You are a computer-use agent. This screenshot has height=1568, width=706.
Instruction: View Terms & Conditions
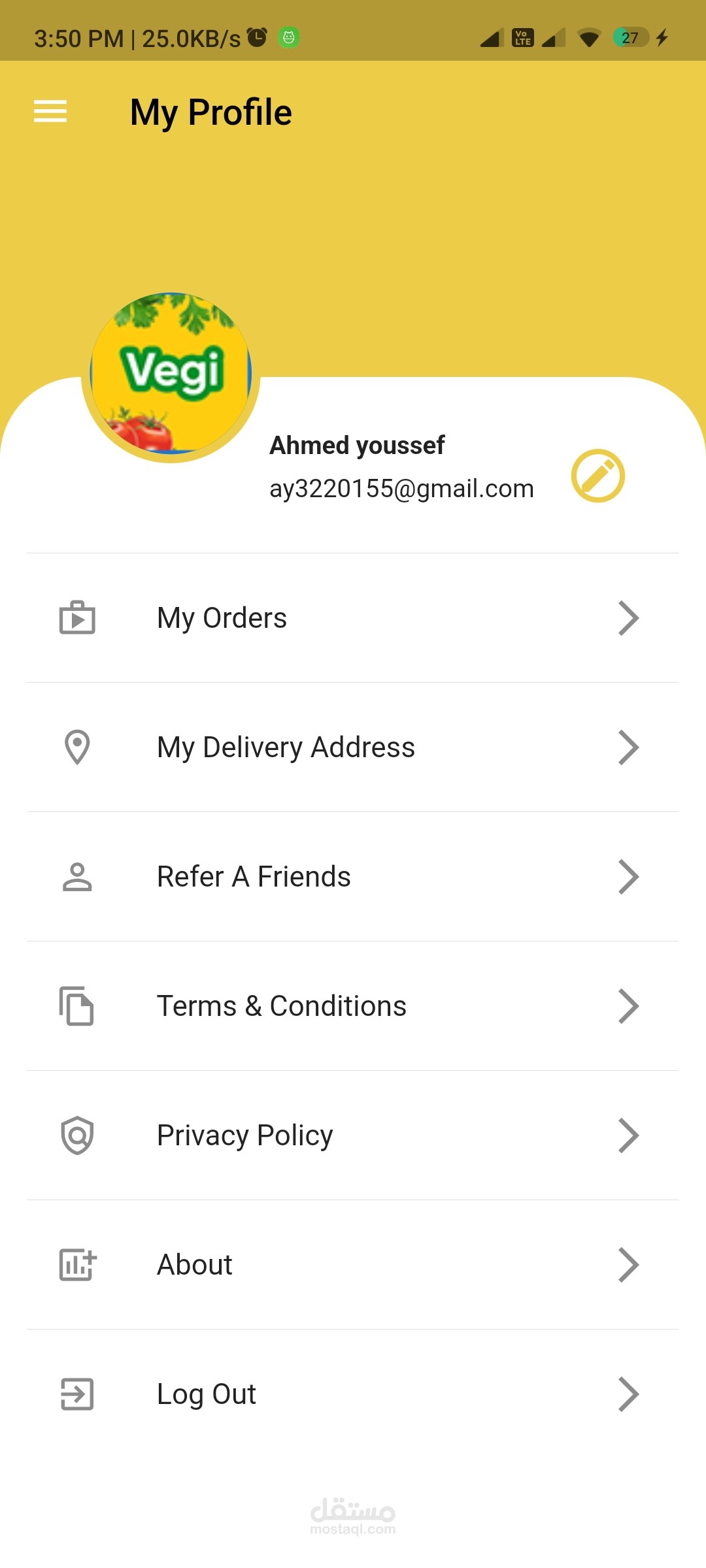click(x=353, y=1006)
